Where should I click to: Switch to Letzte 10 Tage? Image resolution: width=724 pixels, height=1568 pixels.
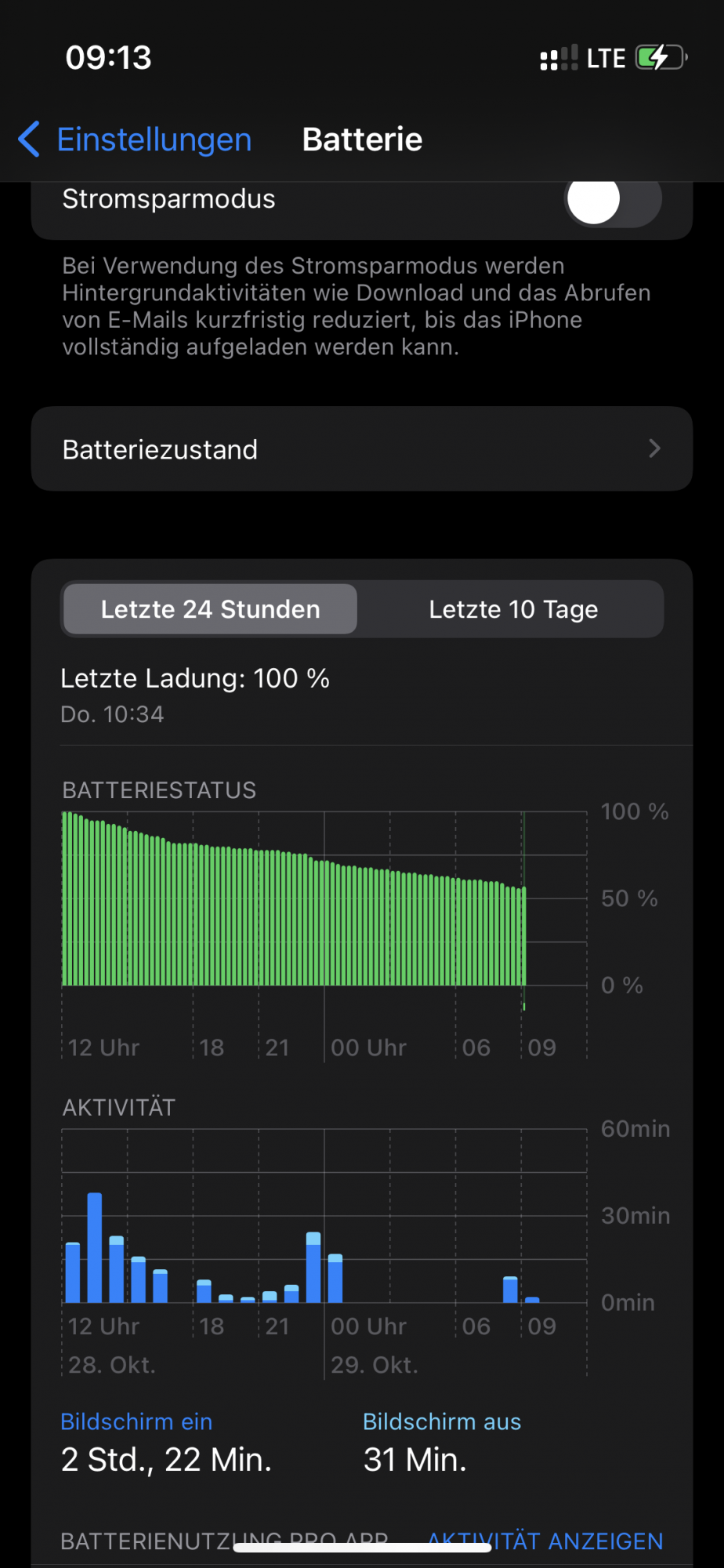[x=512, y=609]
